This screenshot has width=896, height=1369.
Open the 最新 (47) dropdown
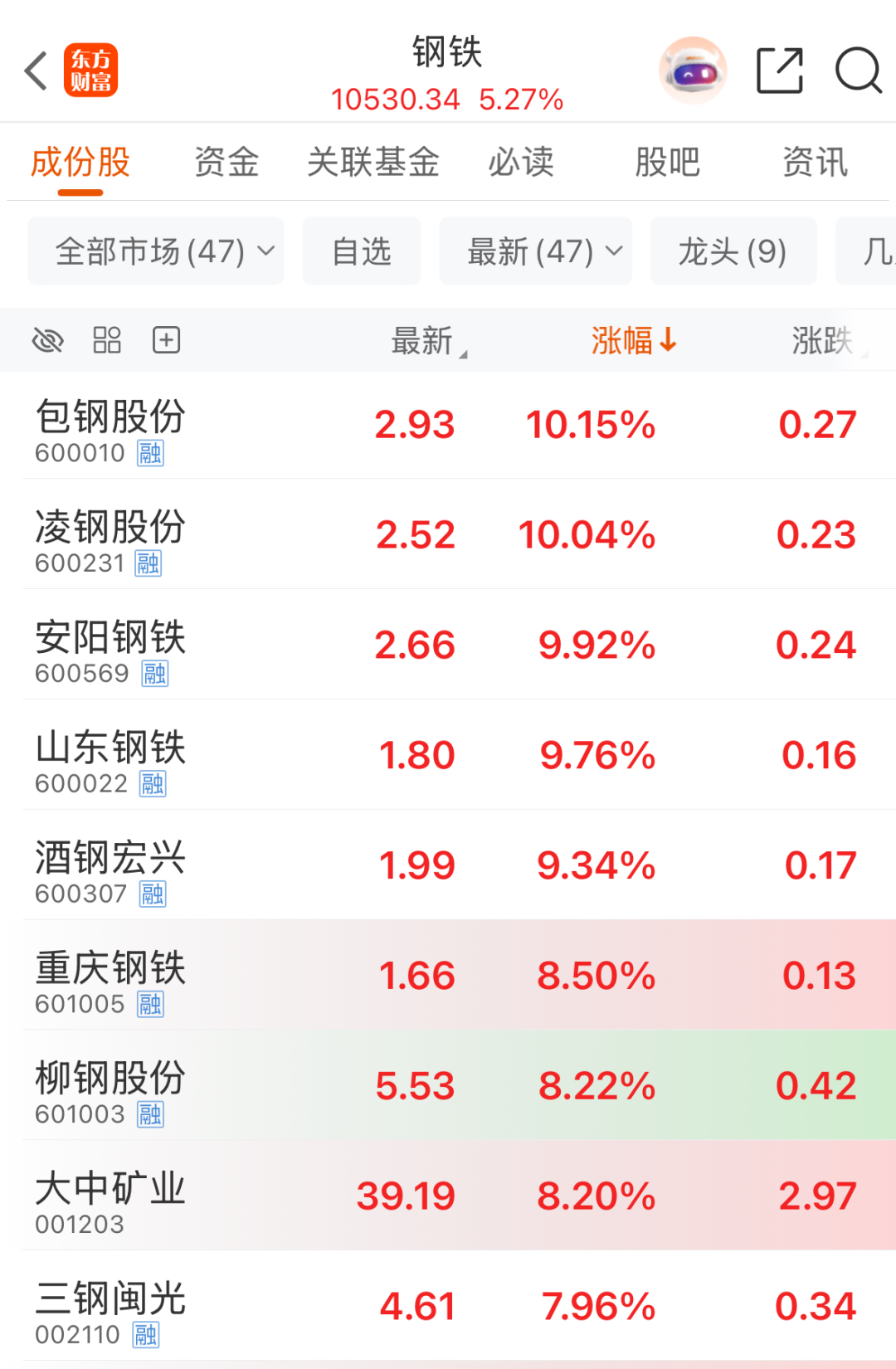[x=535, y=251]
